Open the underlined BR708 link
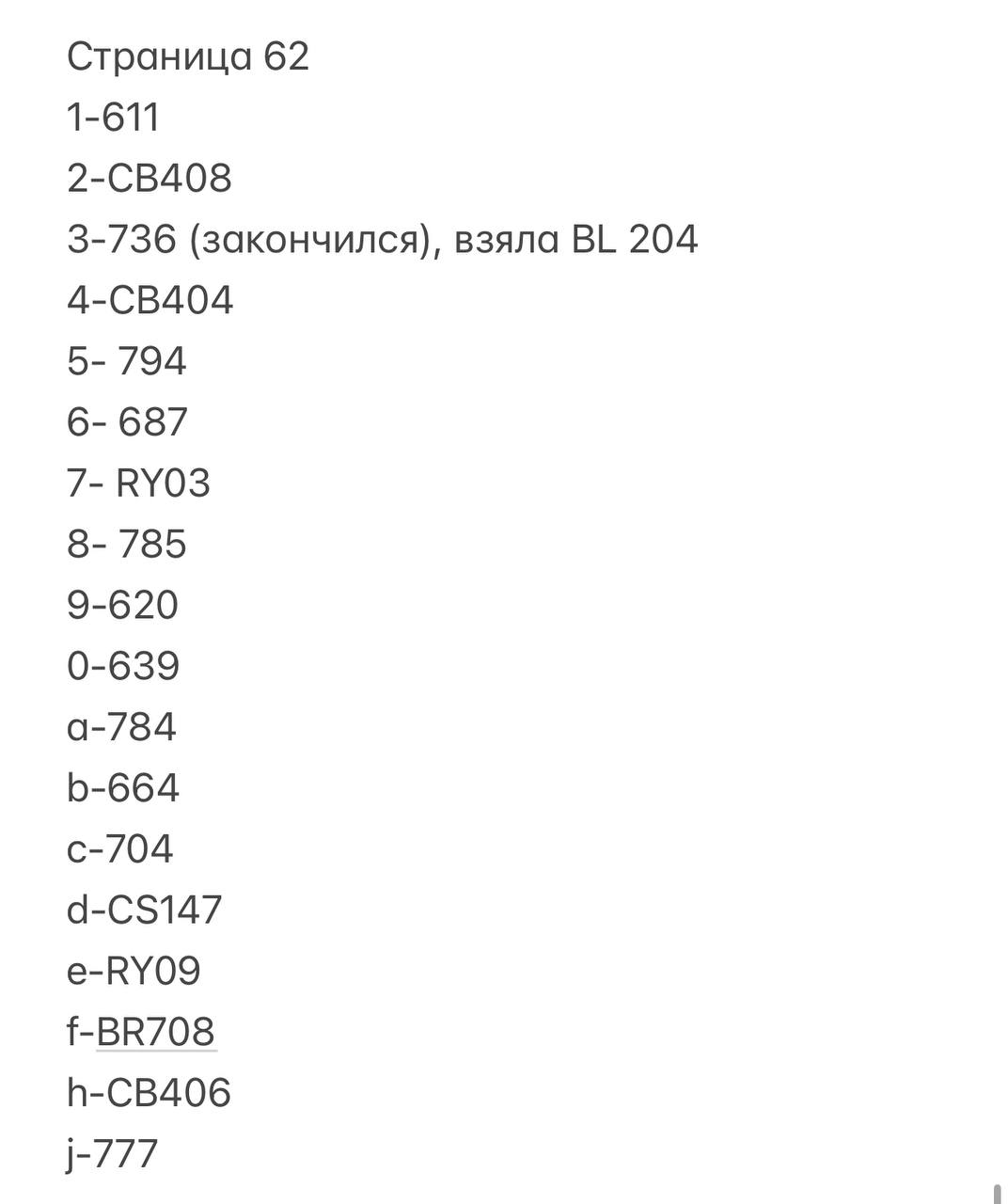 tap(156, 1032)
